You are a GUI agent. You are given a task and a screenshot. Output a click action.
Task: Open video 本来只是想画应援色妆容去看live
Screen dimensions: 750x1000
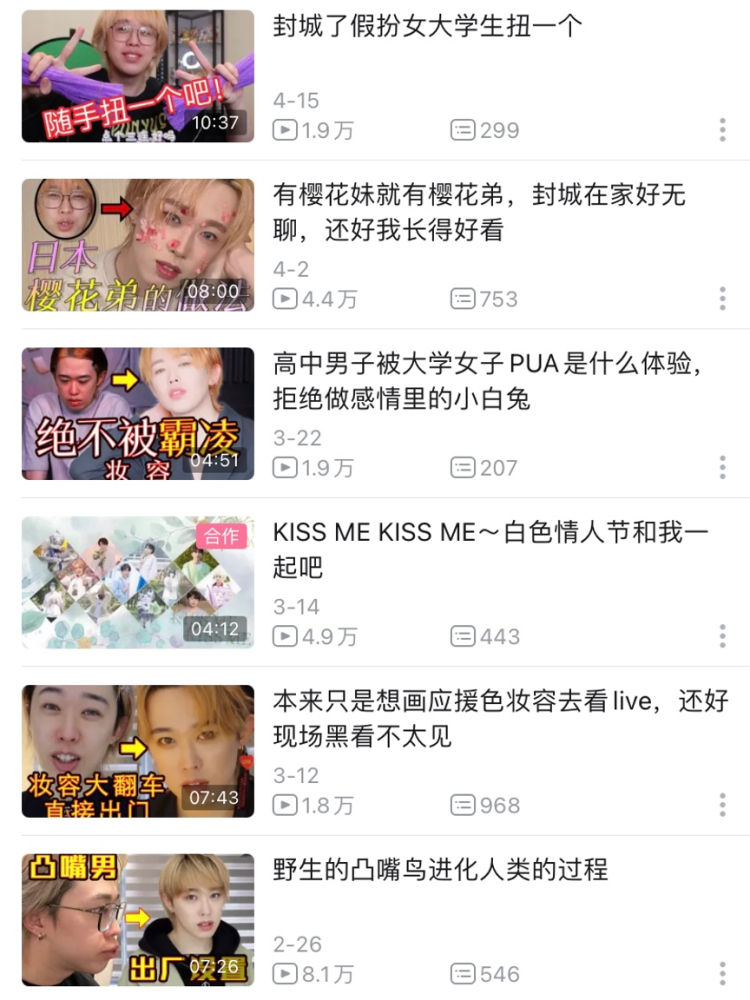138,751
